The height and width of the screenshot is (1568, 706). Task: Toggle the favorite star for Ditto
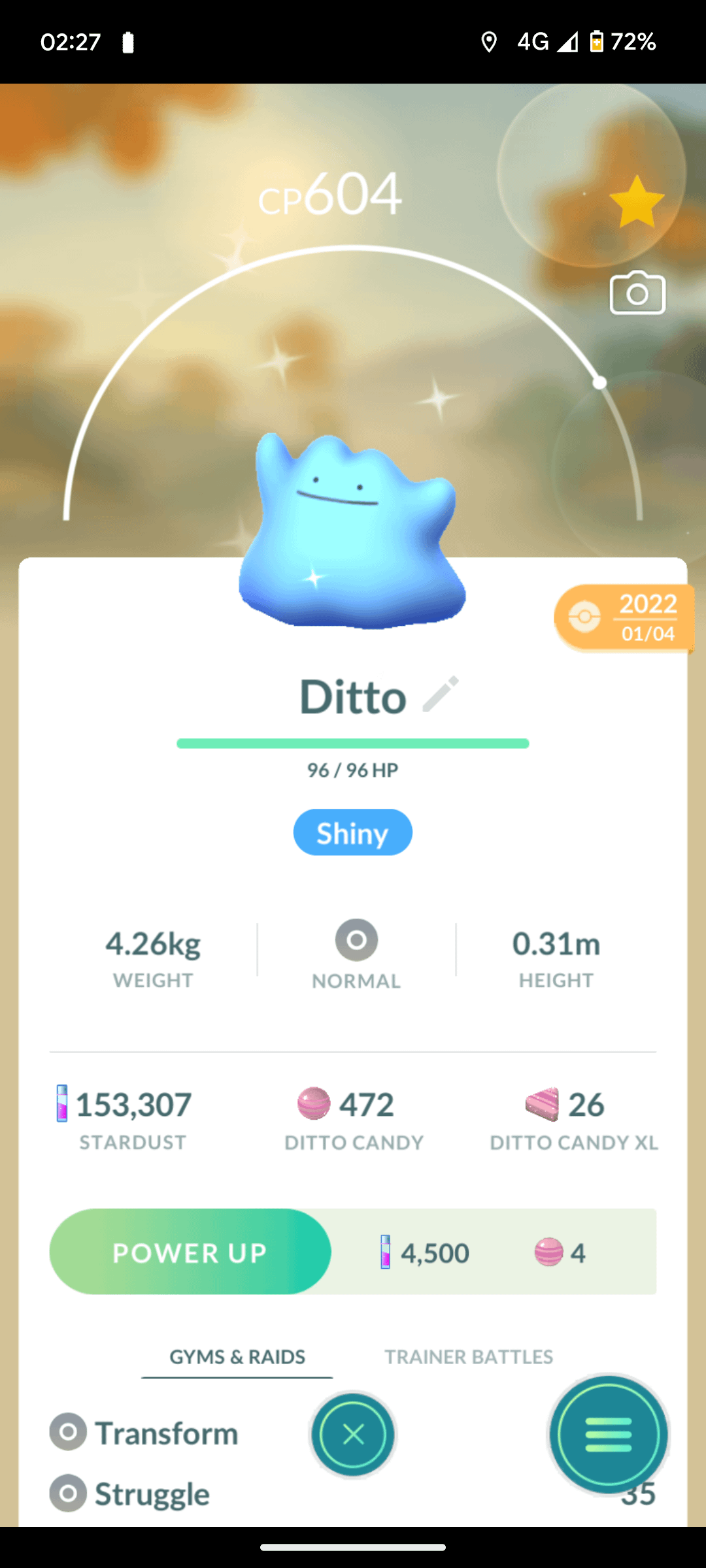(x=636, y=201)
